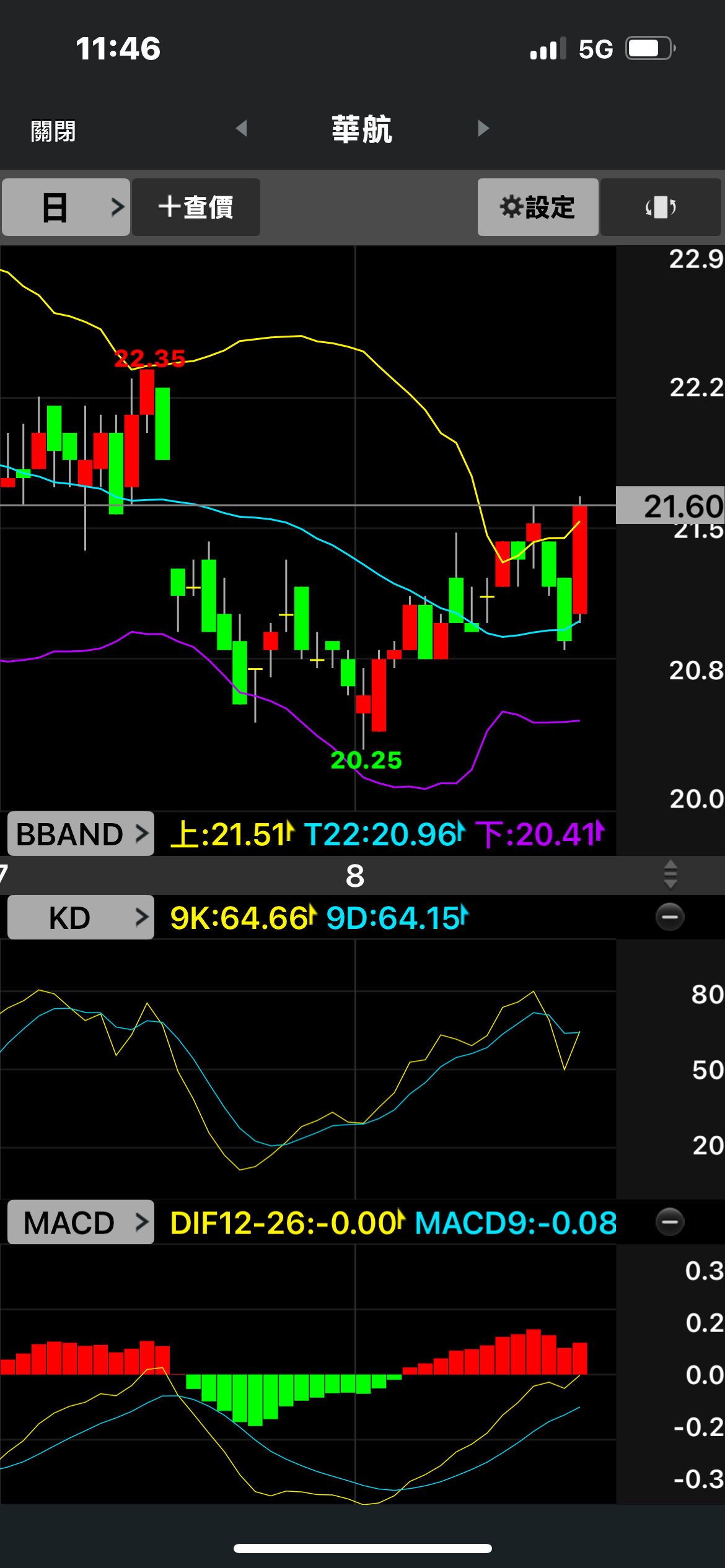The image size is (725, 1568).
Task: Change the KD indicator selector
Action: pos(81,917)
